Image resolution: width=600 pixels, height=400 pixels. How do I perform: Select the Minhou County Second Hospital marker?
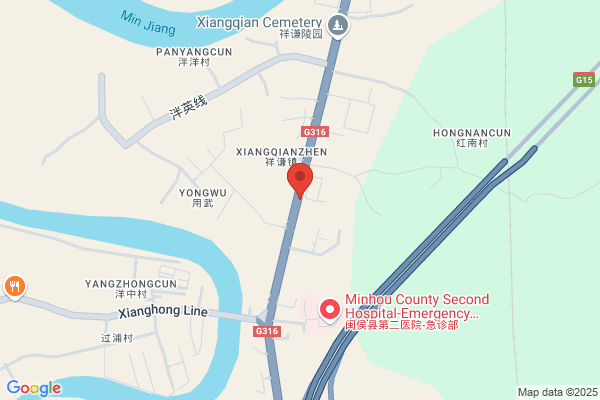point(330,311)
